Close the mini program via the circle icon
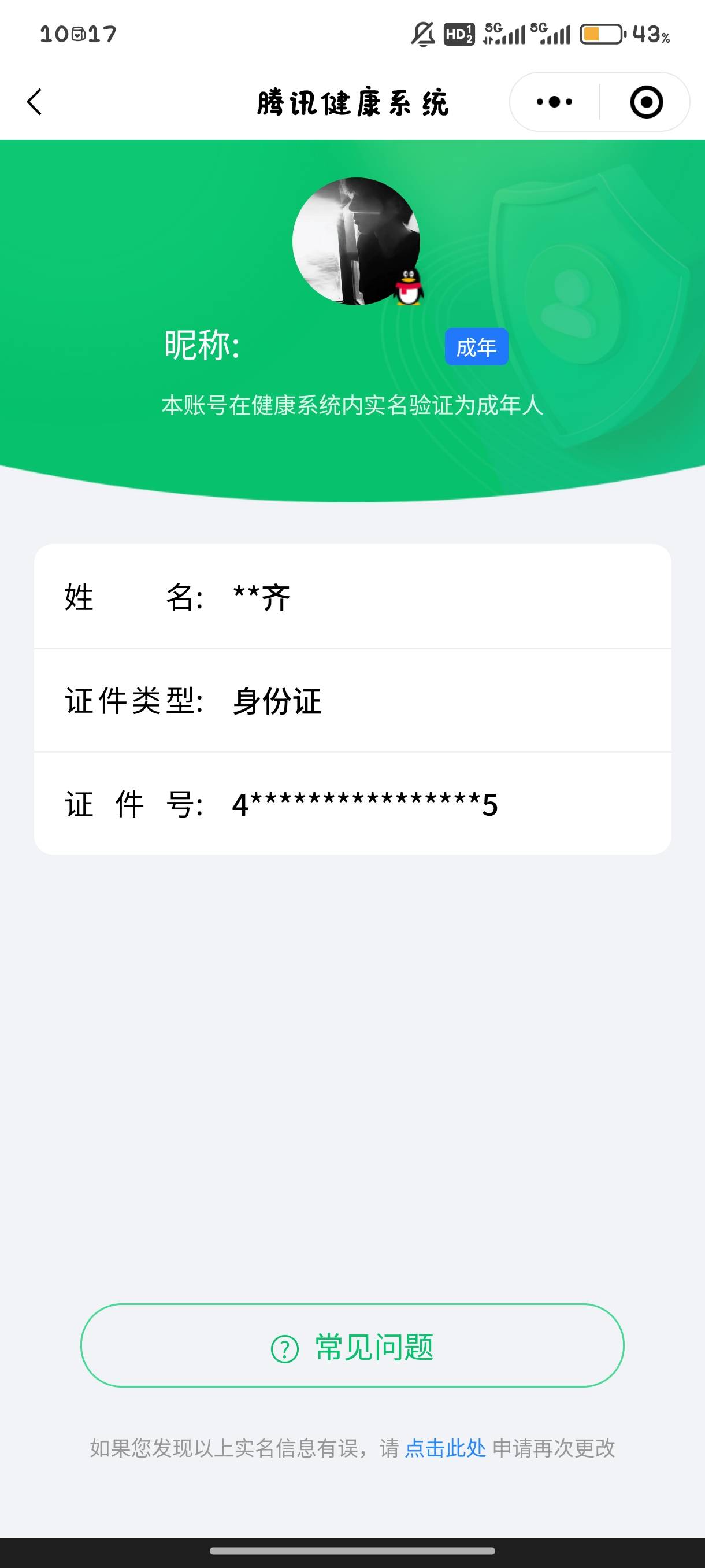Image resolution: width=705 pixels, height=1568 pixels. tap(645, 102)
